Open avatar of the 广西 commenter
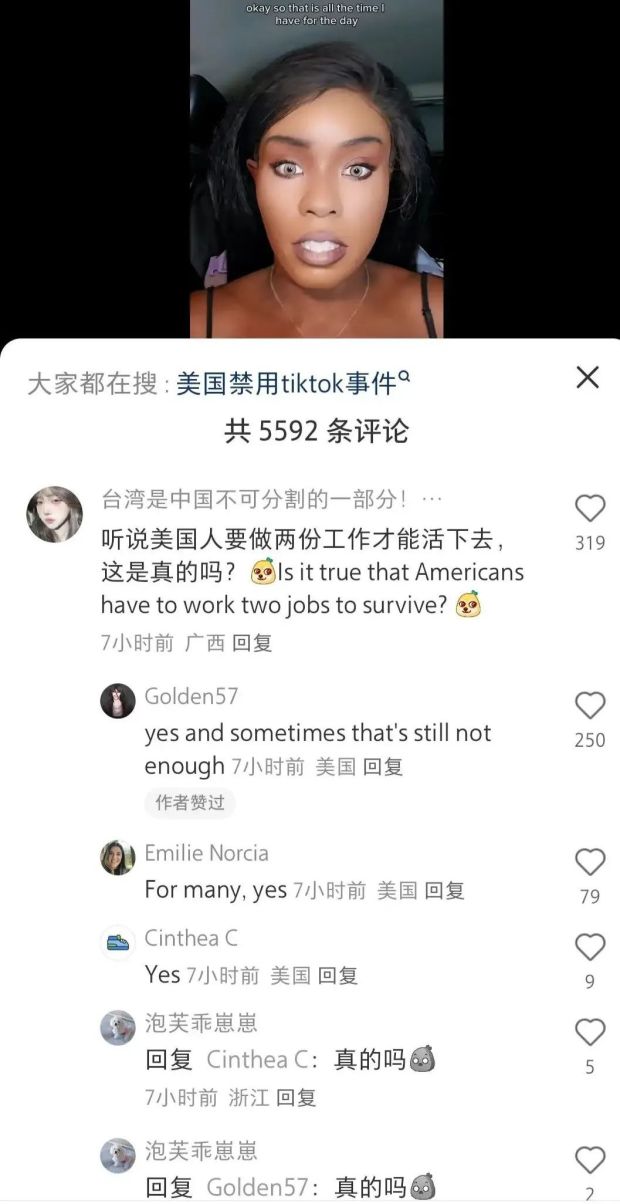 [54, 514]
